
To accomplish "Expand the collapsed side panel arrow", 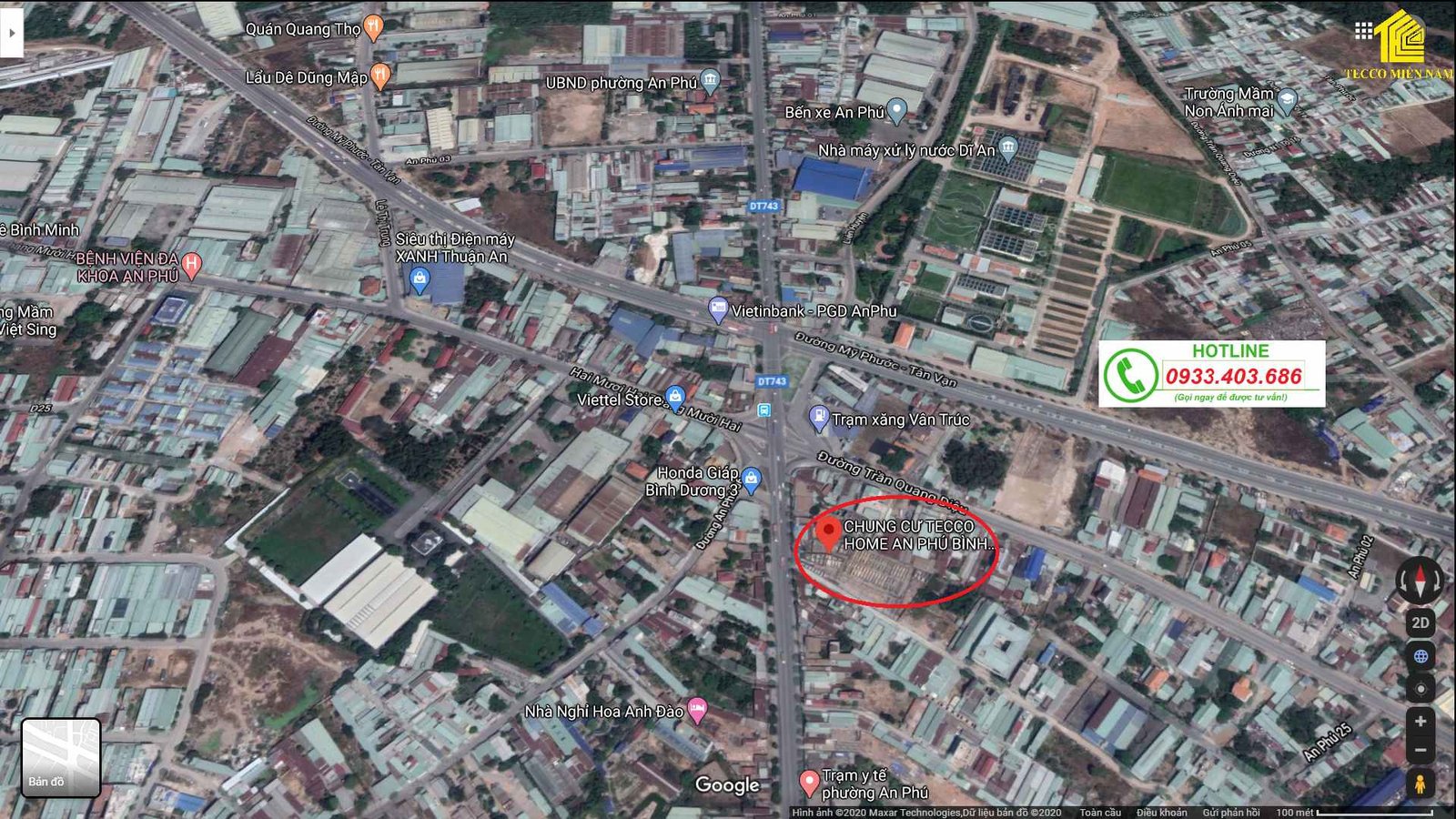I will [x=11, y=33].
